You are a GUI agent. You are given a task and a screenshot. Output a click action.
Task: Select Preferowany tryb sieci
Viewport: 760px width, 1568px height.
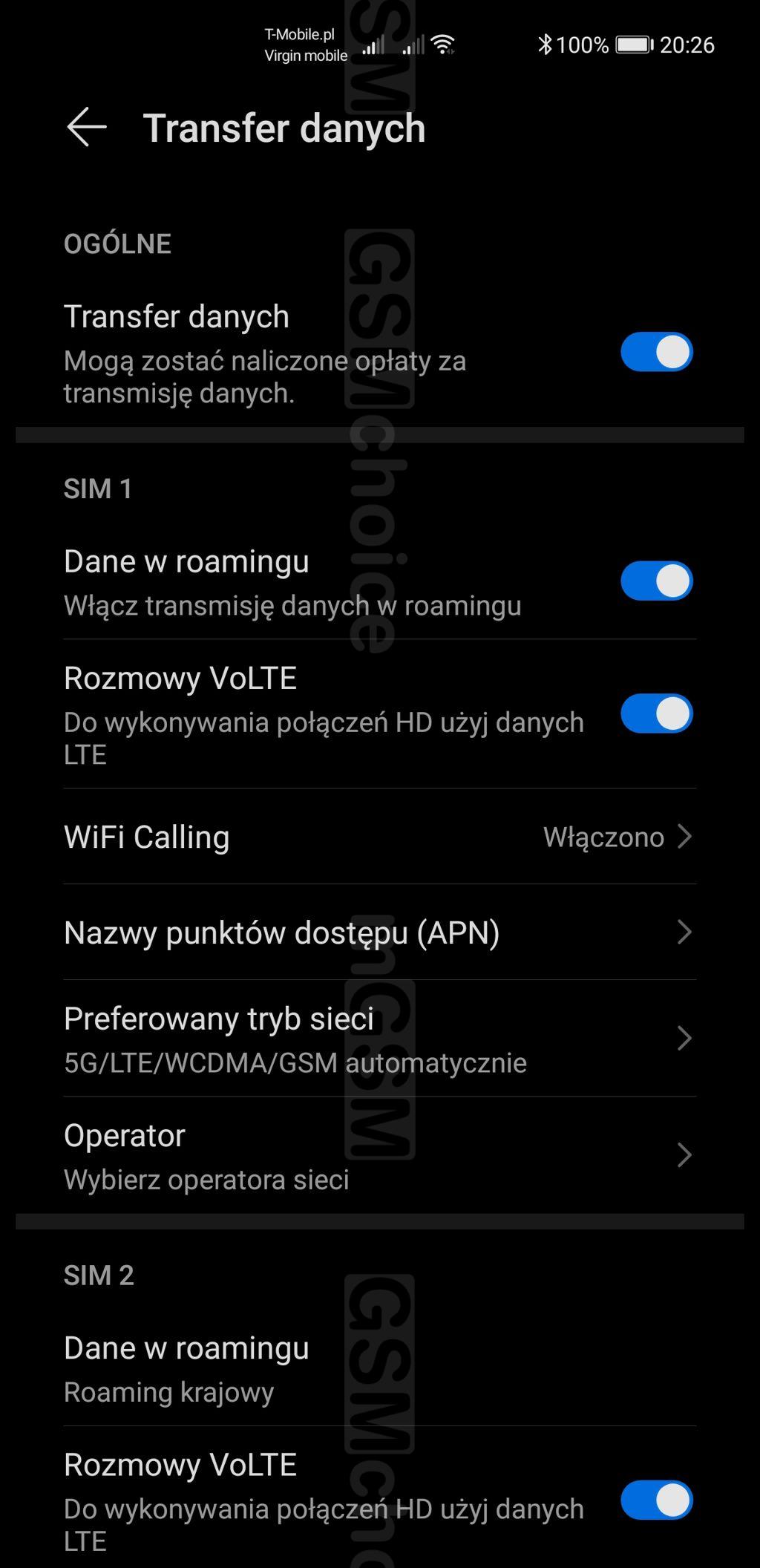coord(379,1039)
